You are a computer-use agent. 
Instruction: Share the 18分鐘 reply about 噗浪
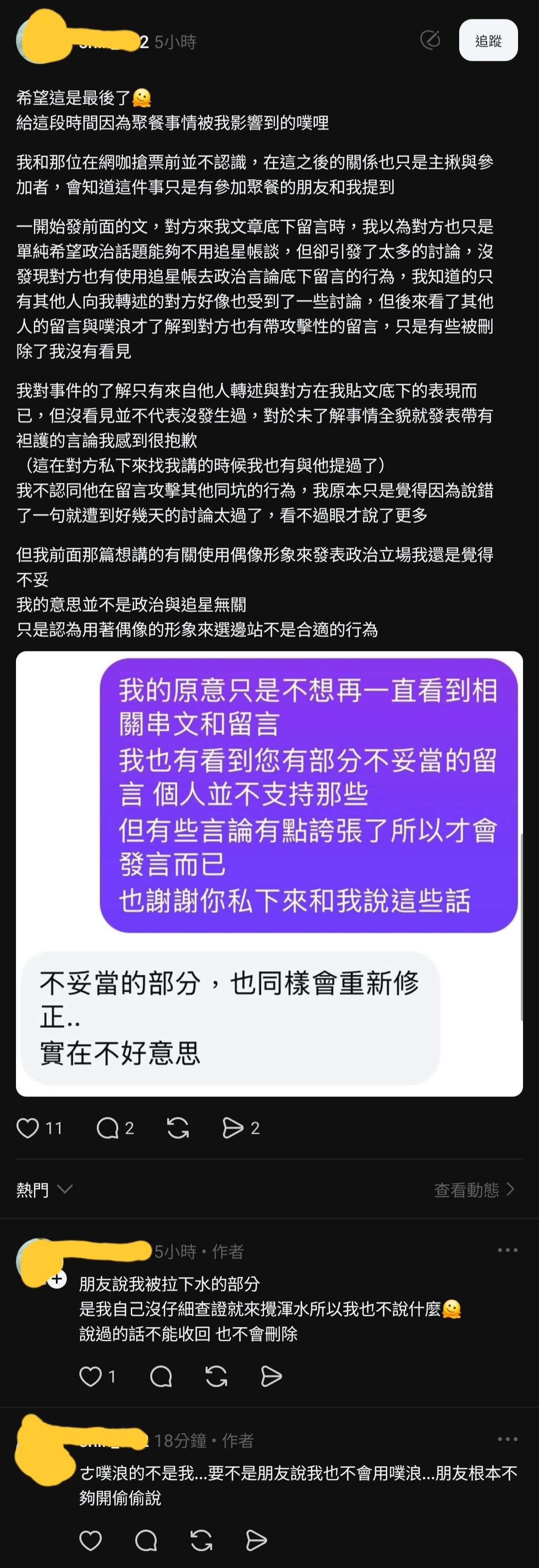[257, 1540]
